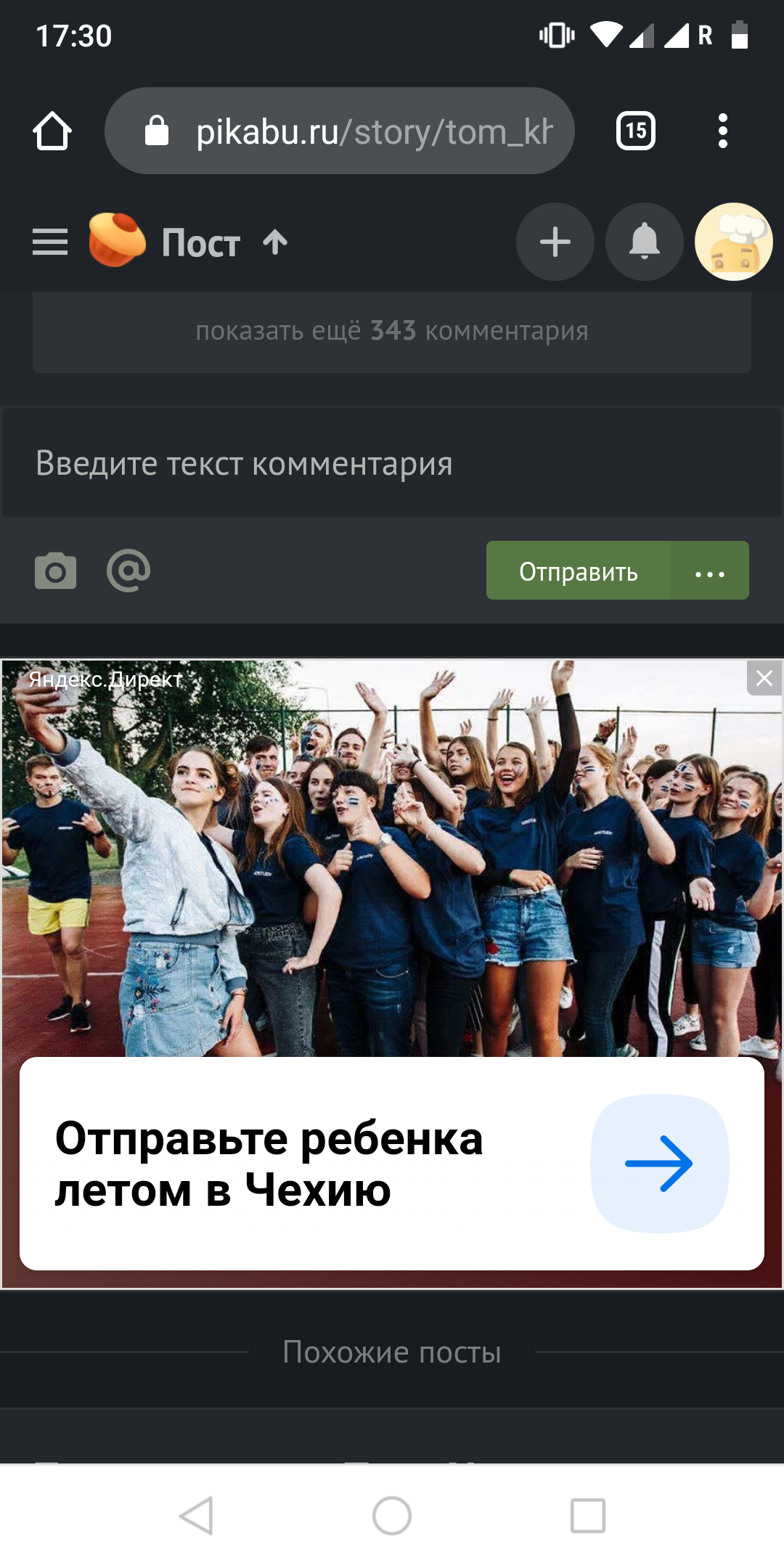Screen dimensions: 784x1568
Task: Tap the pikabu.ru address bar
Action: point(340,131)
